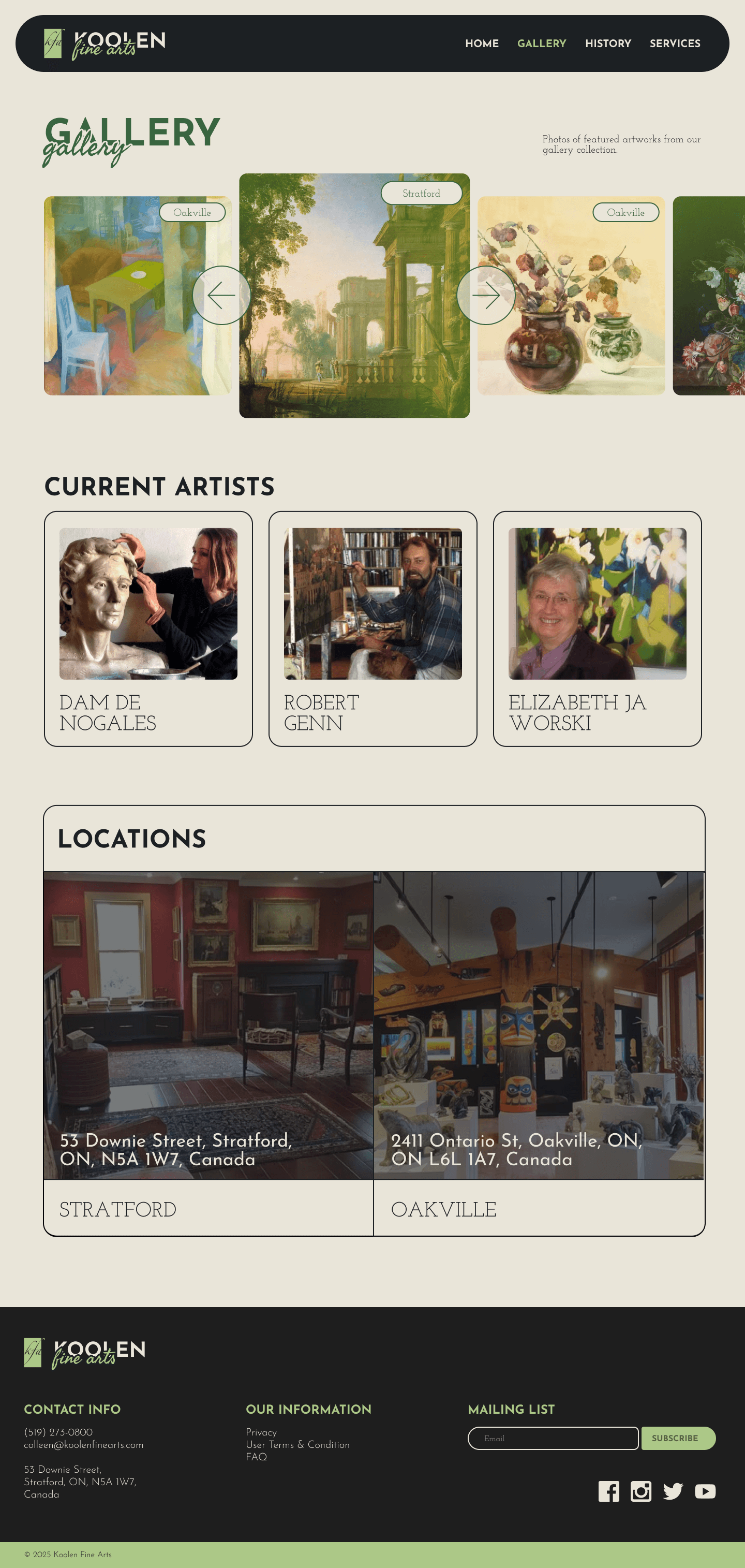Visit the YouTube channel
This screenshot has width=745, height=1568.
(x=706, y=1491)
